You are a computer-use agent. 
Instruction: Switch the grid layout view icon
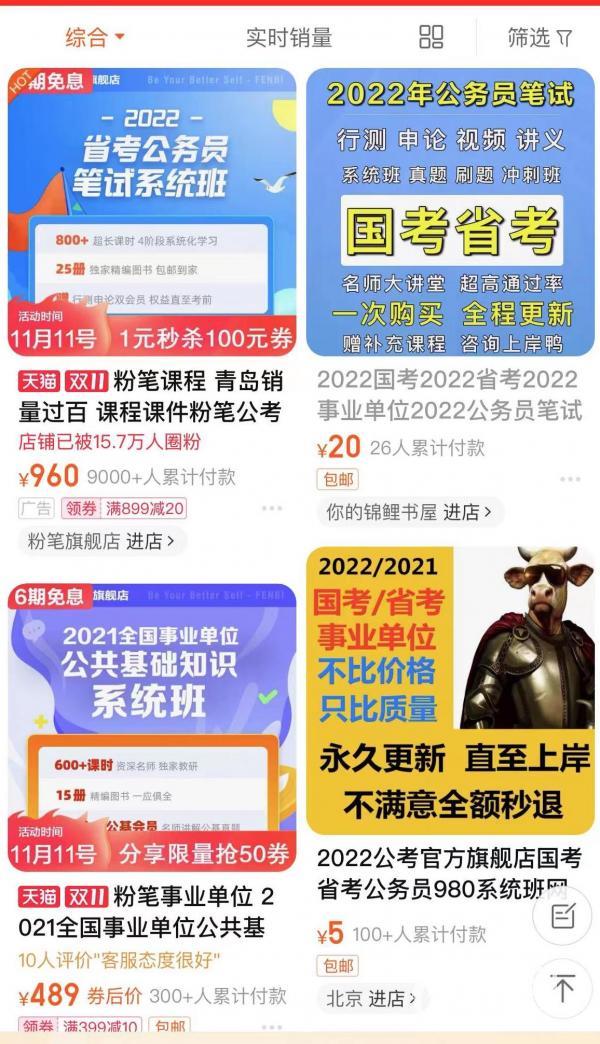(431, 38)
